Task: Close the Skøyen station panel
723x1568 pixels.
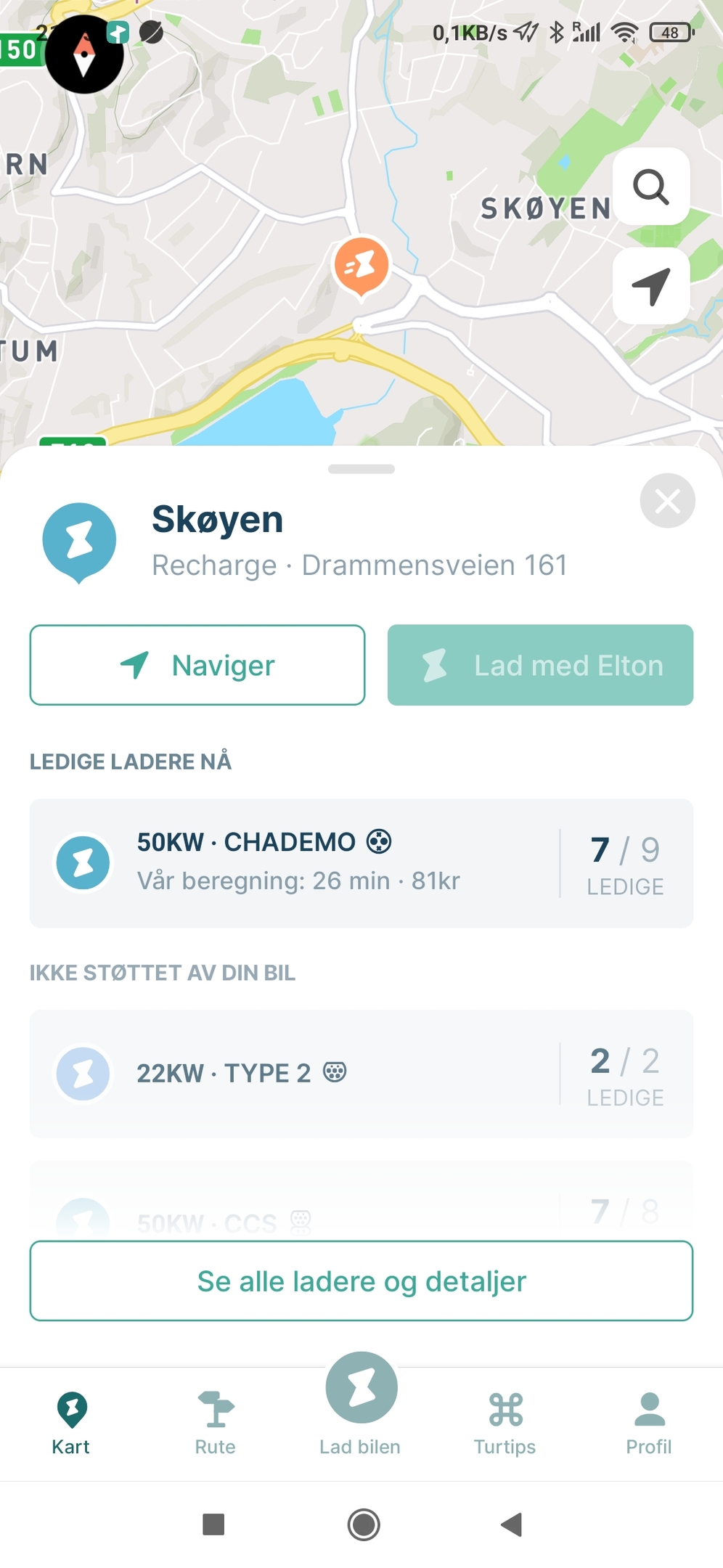Action: coord(667,501)
